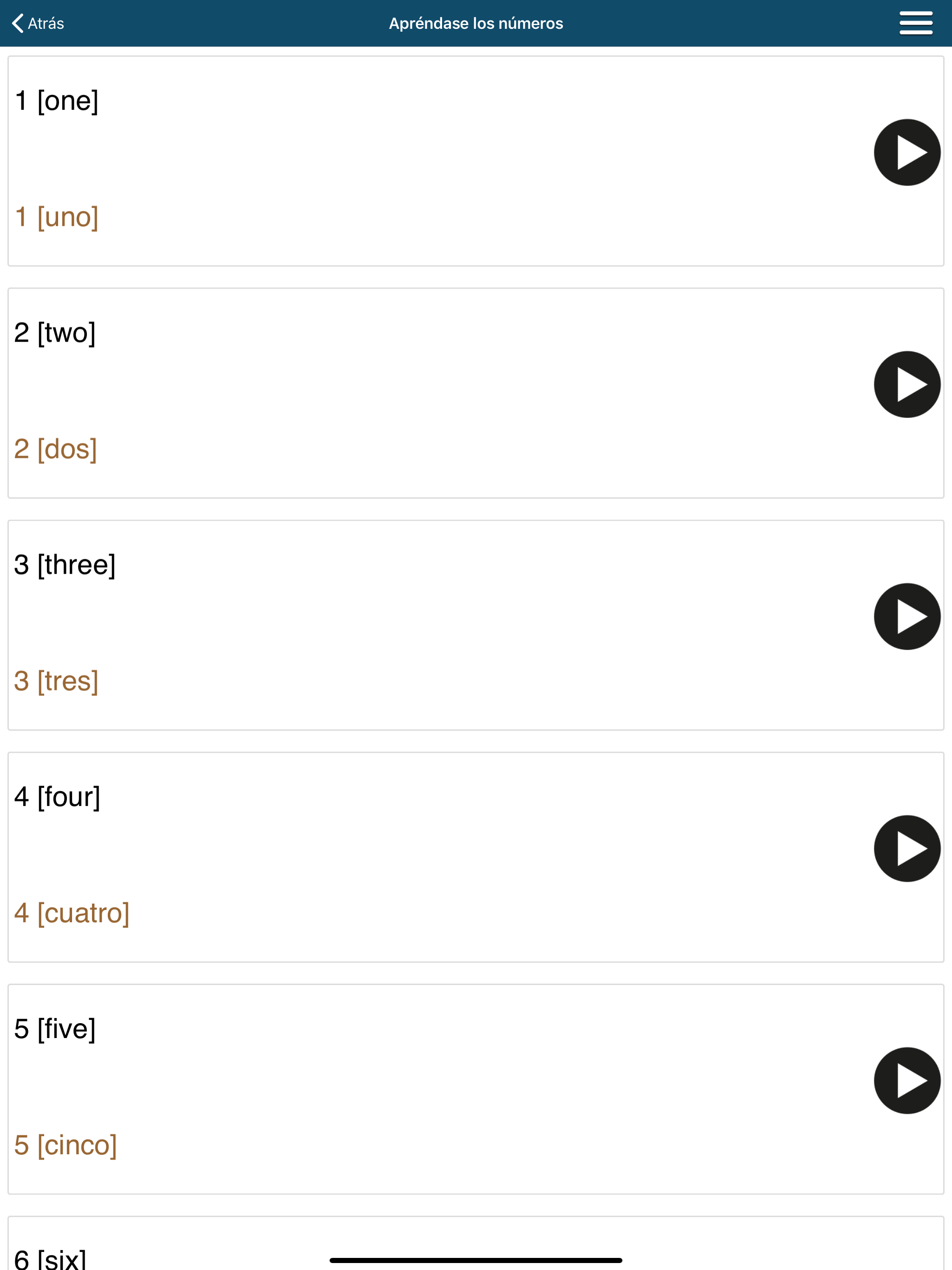The width and height of the screenshot is (952, 1270).
Task: Click the "Apréndase los números" title
Action: [x=476, y=23]
